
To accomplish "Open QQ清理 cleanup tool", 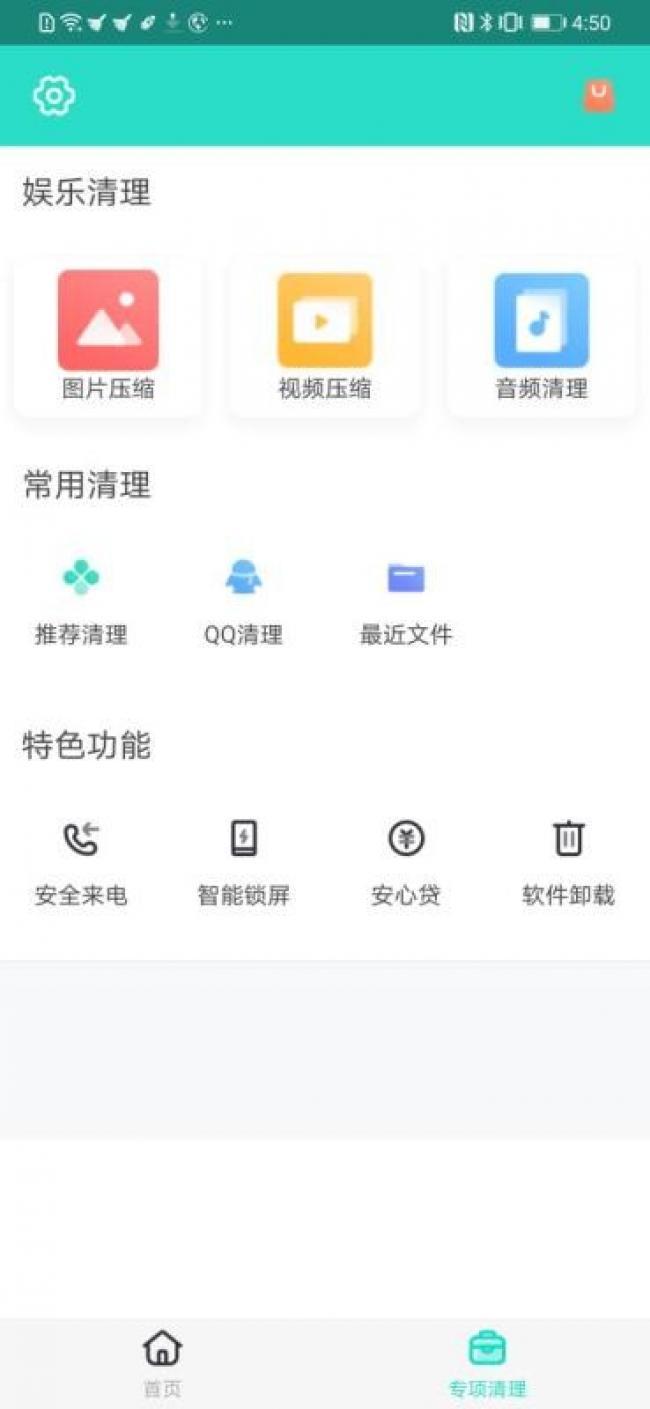I will point(243,600).
